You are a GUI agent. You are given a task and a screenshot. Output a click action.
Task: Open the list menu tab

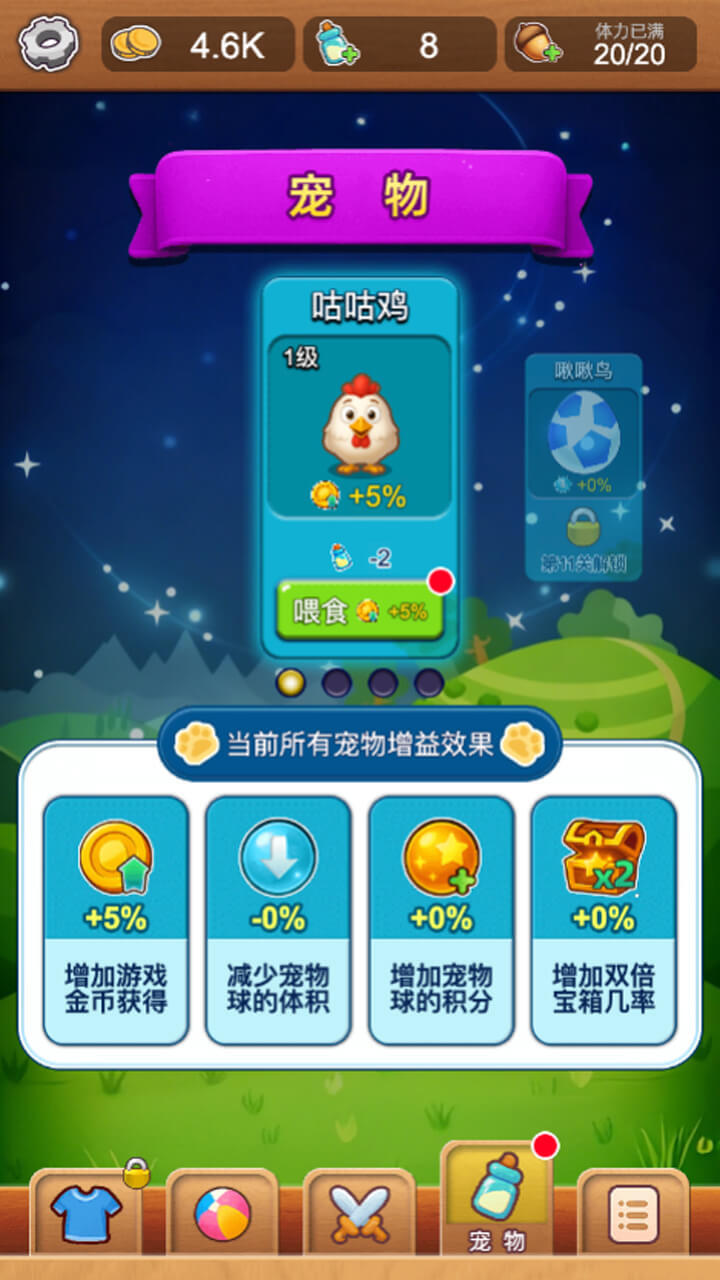633,1212
